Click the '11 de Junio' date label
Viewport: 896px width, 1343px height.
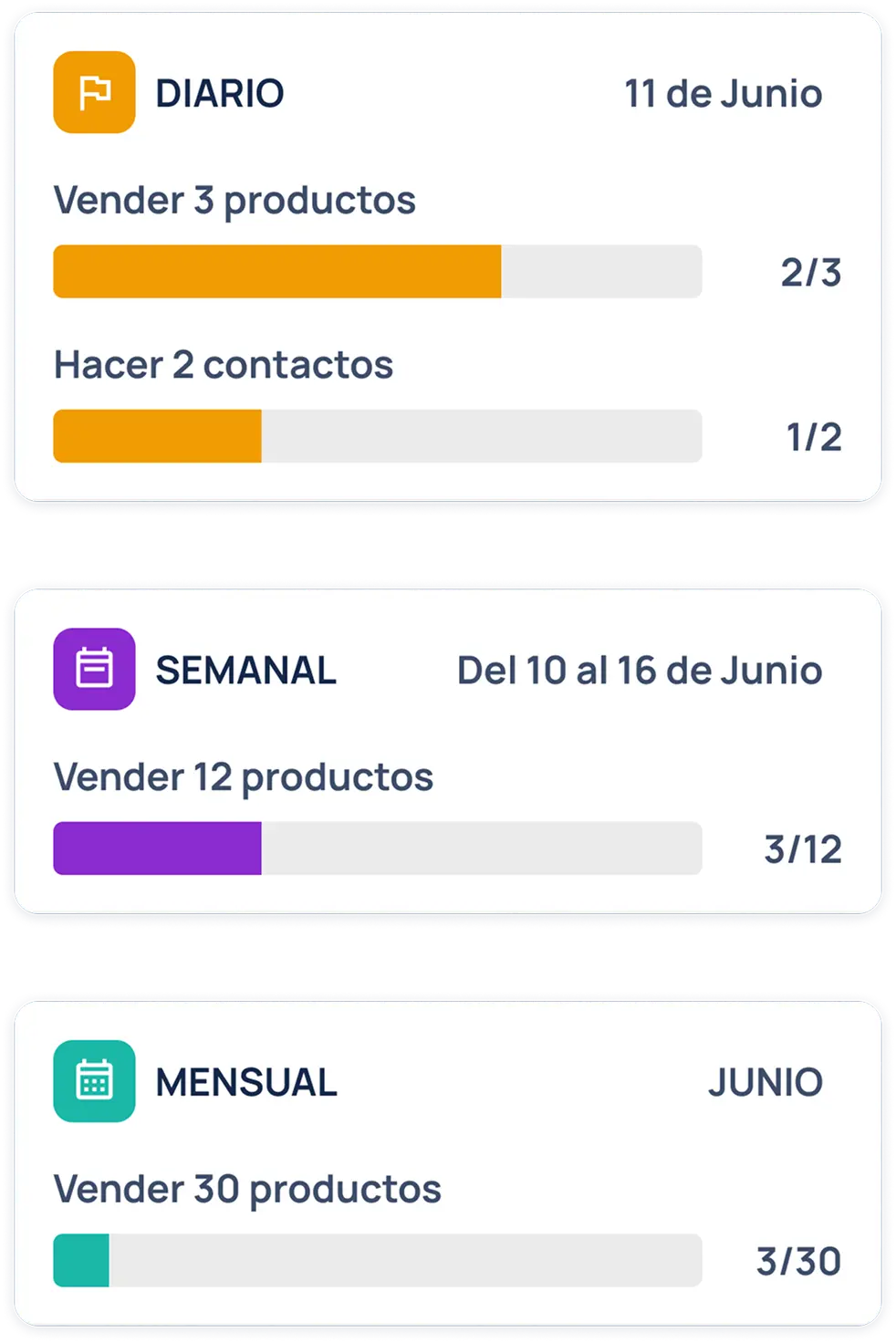click(x=722, y=92)
